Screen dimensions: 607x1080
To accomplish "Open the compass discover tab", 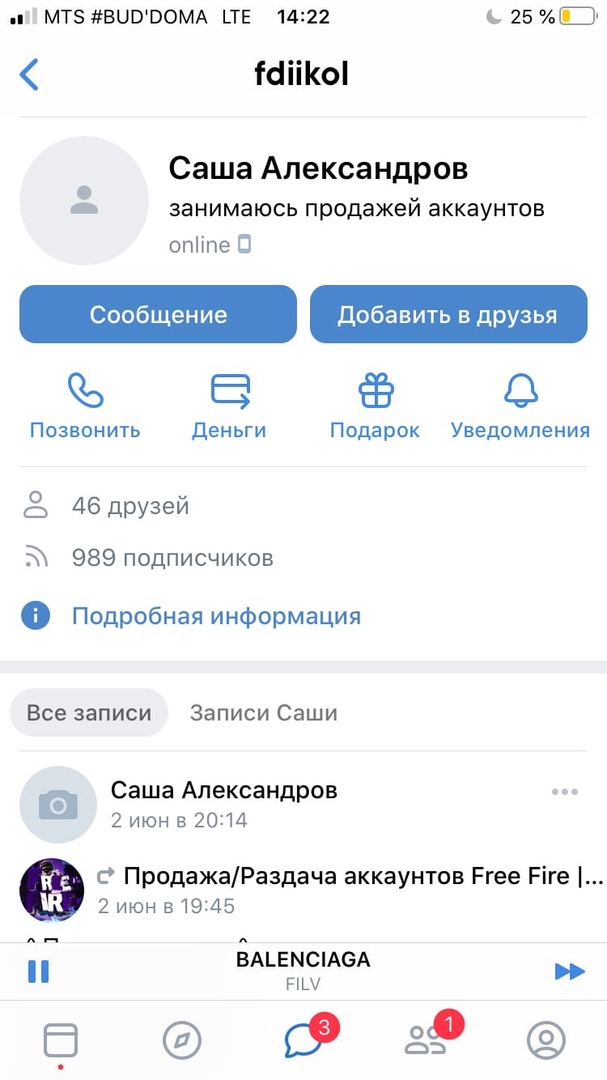I will [182, 1041].
